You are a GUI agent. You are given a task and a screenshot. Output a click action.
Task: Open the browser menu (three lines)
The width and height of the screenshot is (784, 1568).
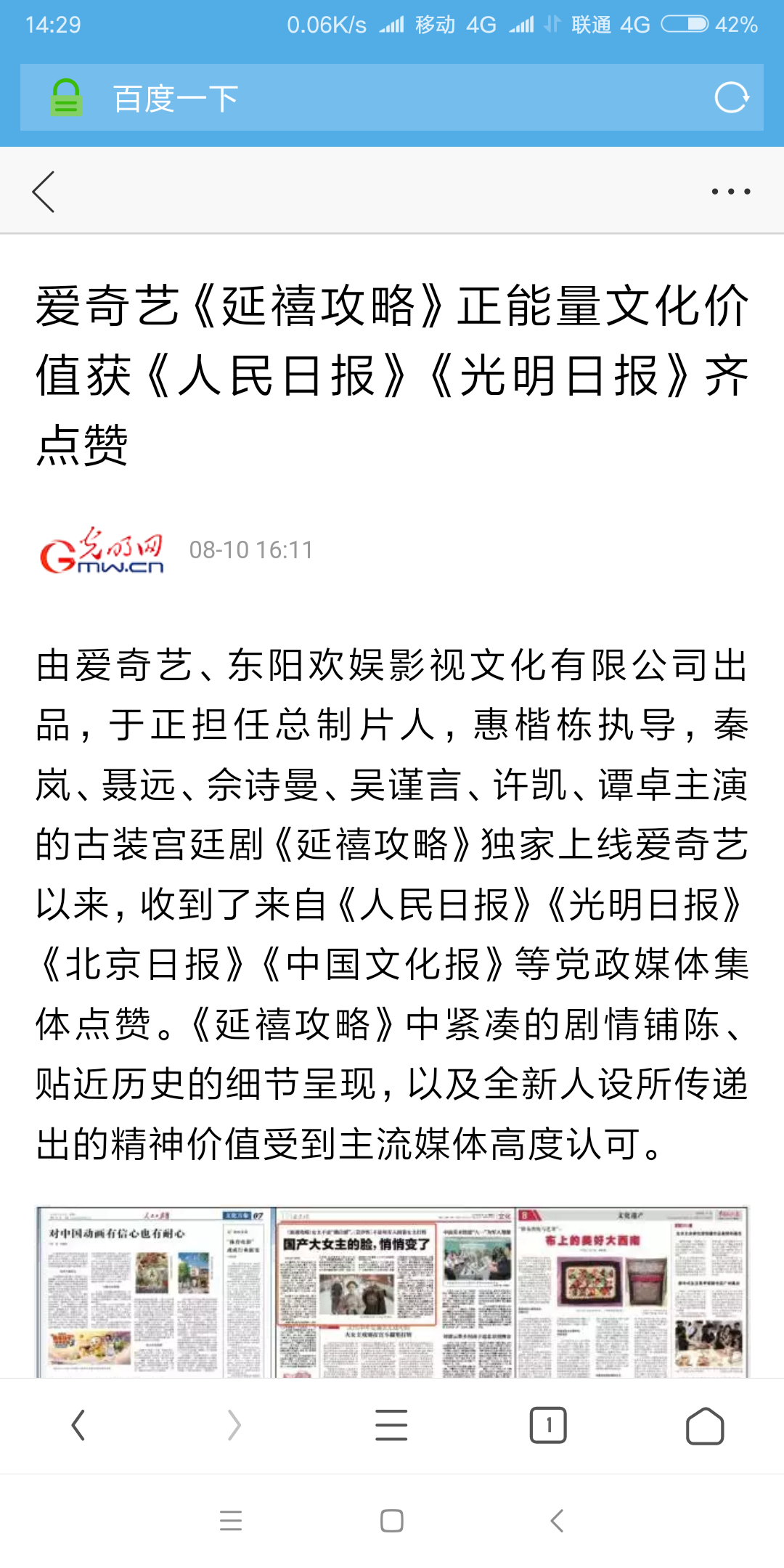[x=391, y=1425]
